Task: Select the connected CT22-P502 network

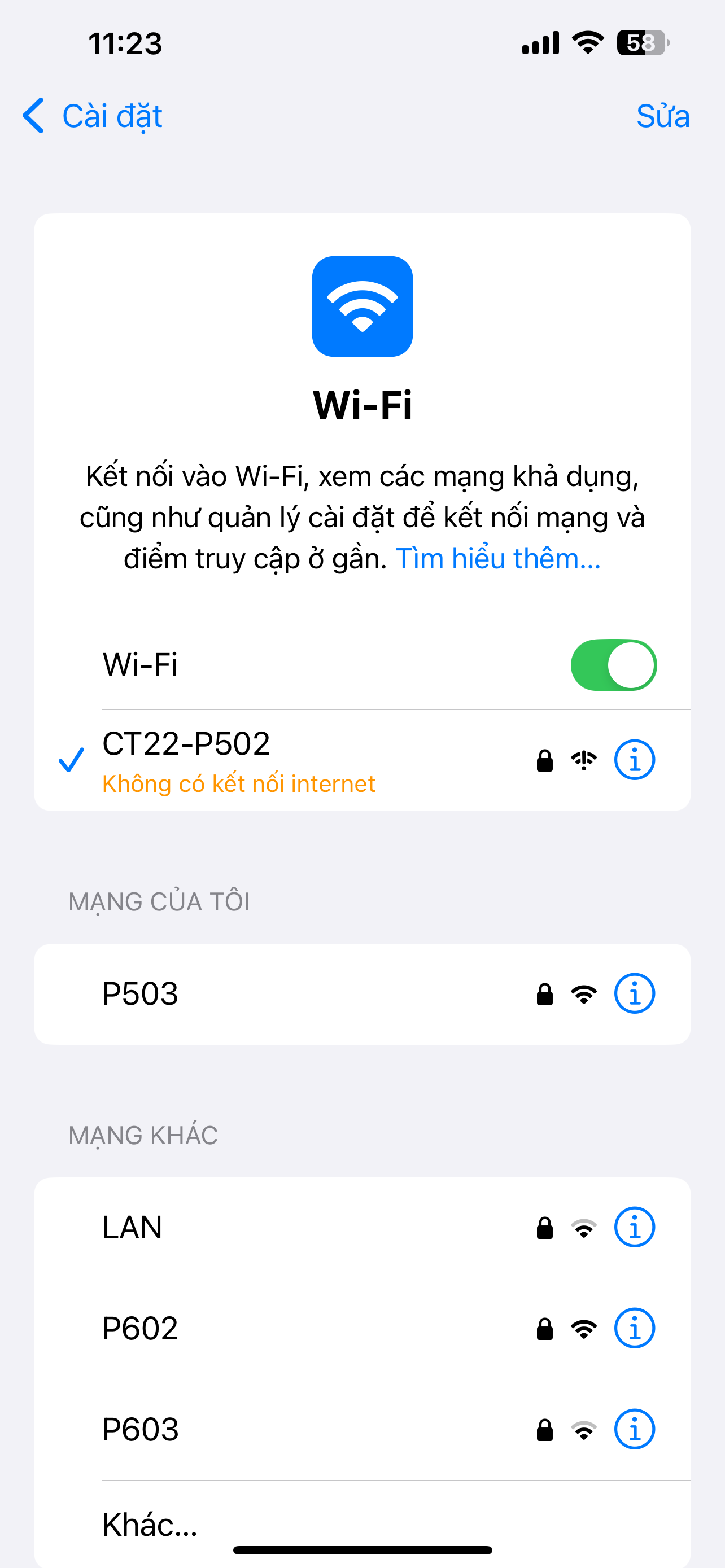Action: [243, 760]
